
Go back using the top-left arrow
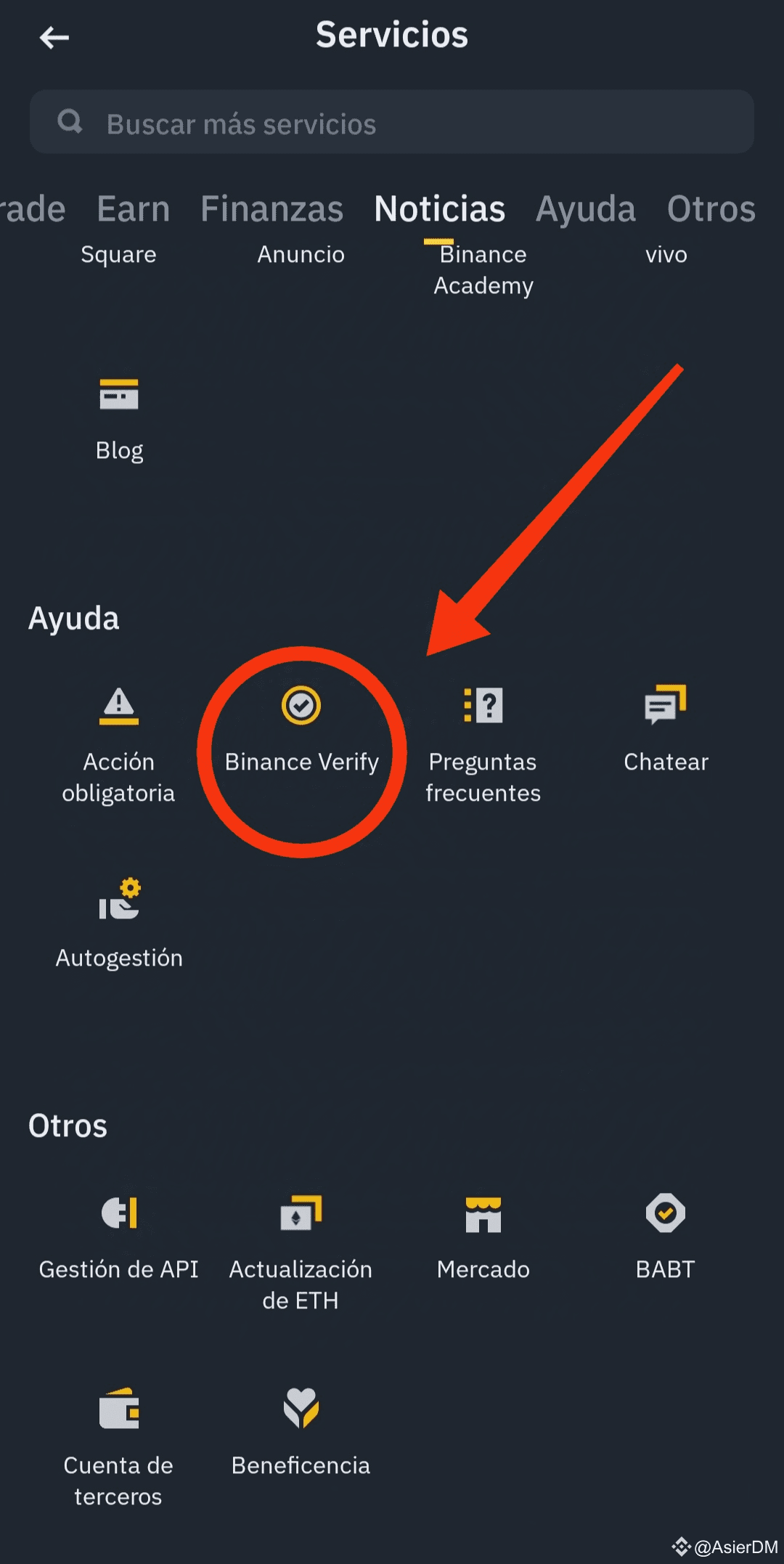[54, 37]
